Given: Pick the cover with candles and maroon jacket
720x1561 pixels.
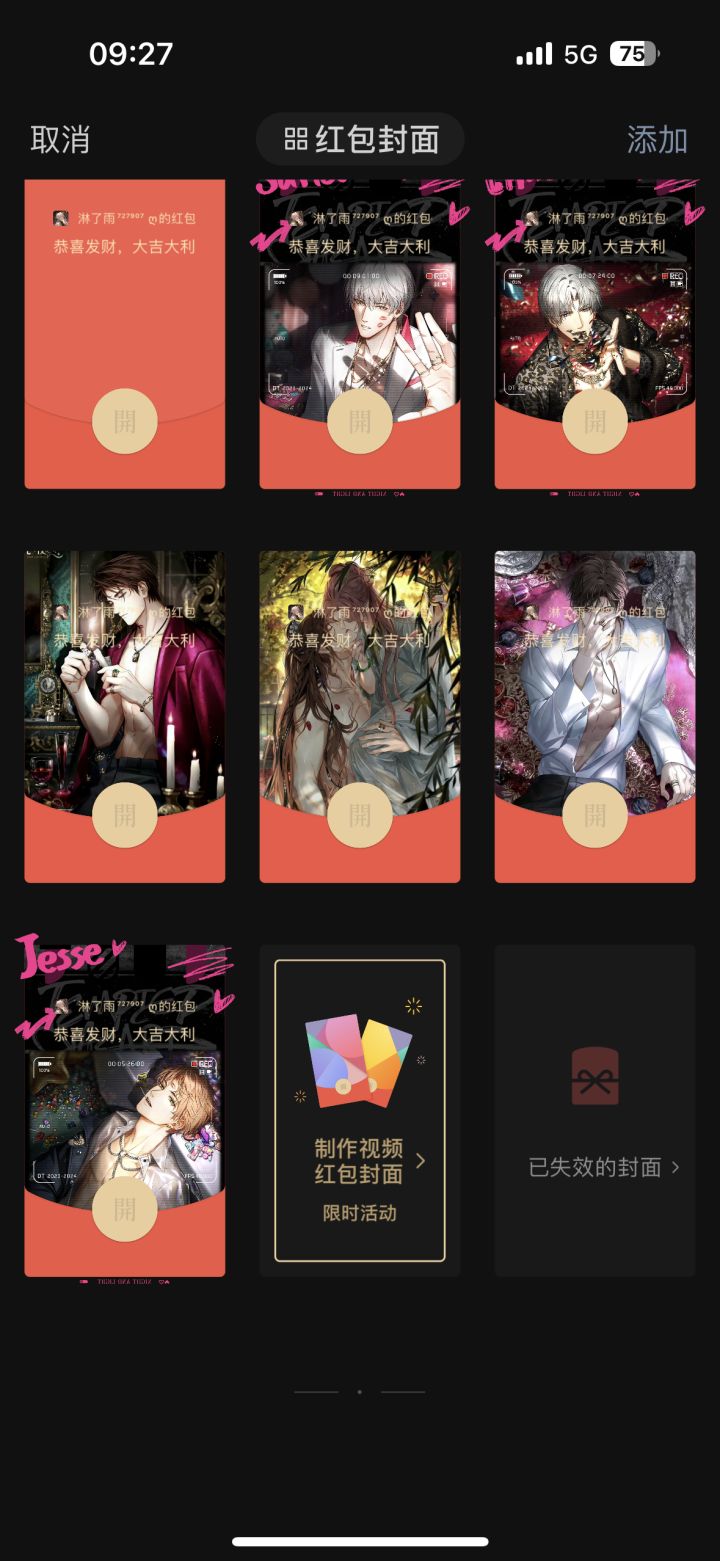Looking at the screenshot, I should tap(125, 717).
